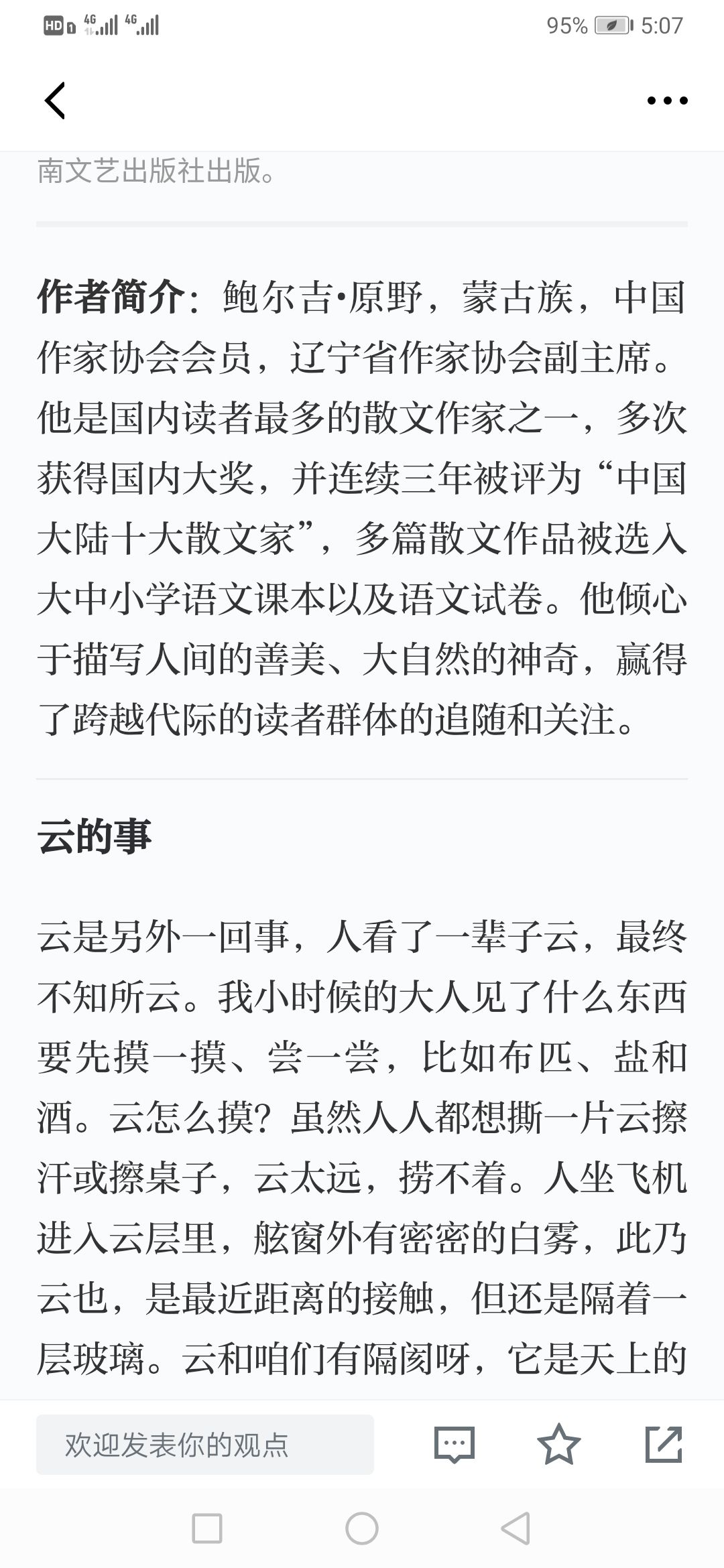Open recent apps from the navigation bar
The image size is (724, 1568).
207,1528
